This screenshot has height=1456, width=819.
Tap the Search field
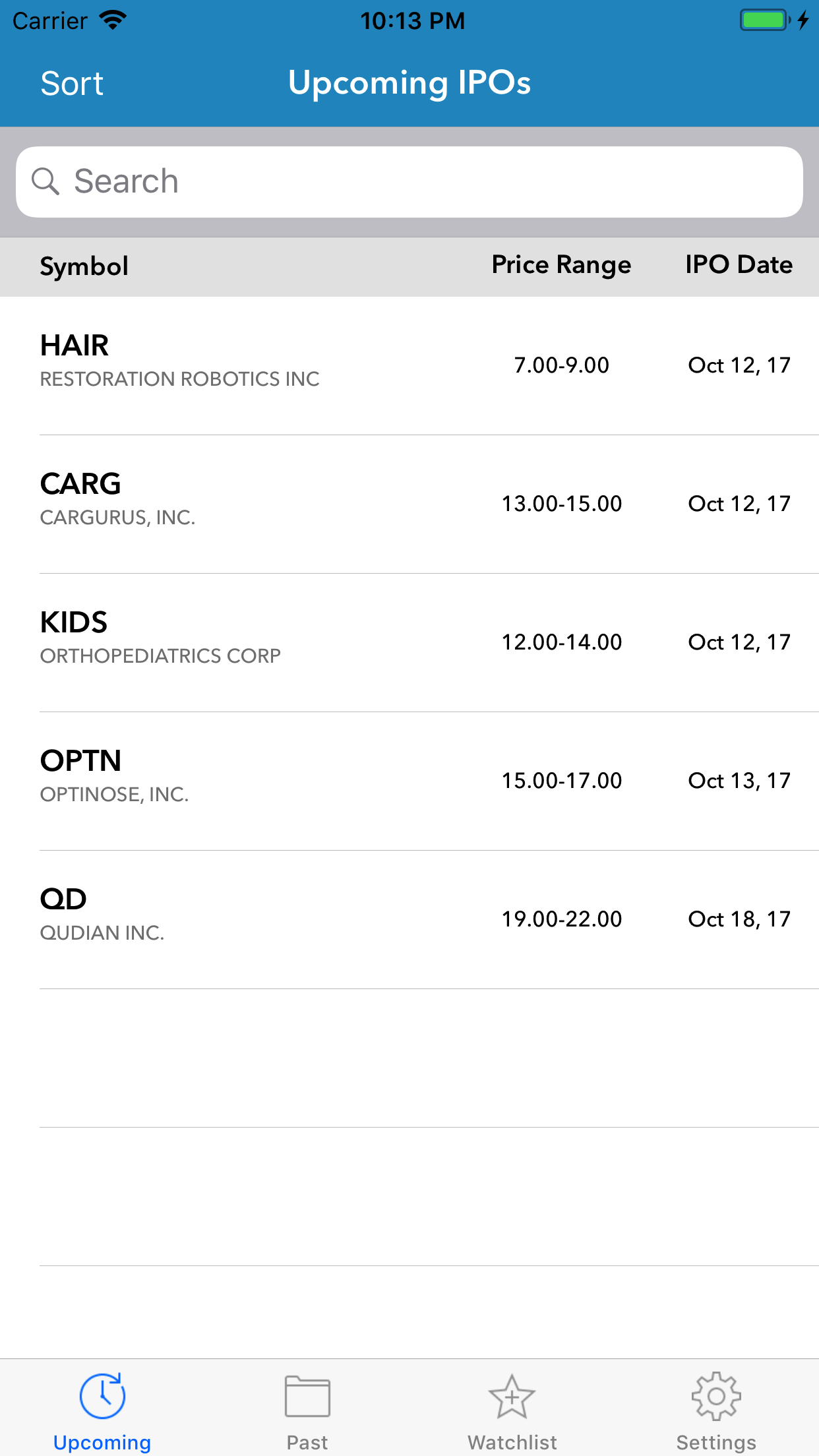click(409, 182)
